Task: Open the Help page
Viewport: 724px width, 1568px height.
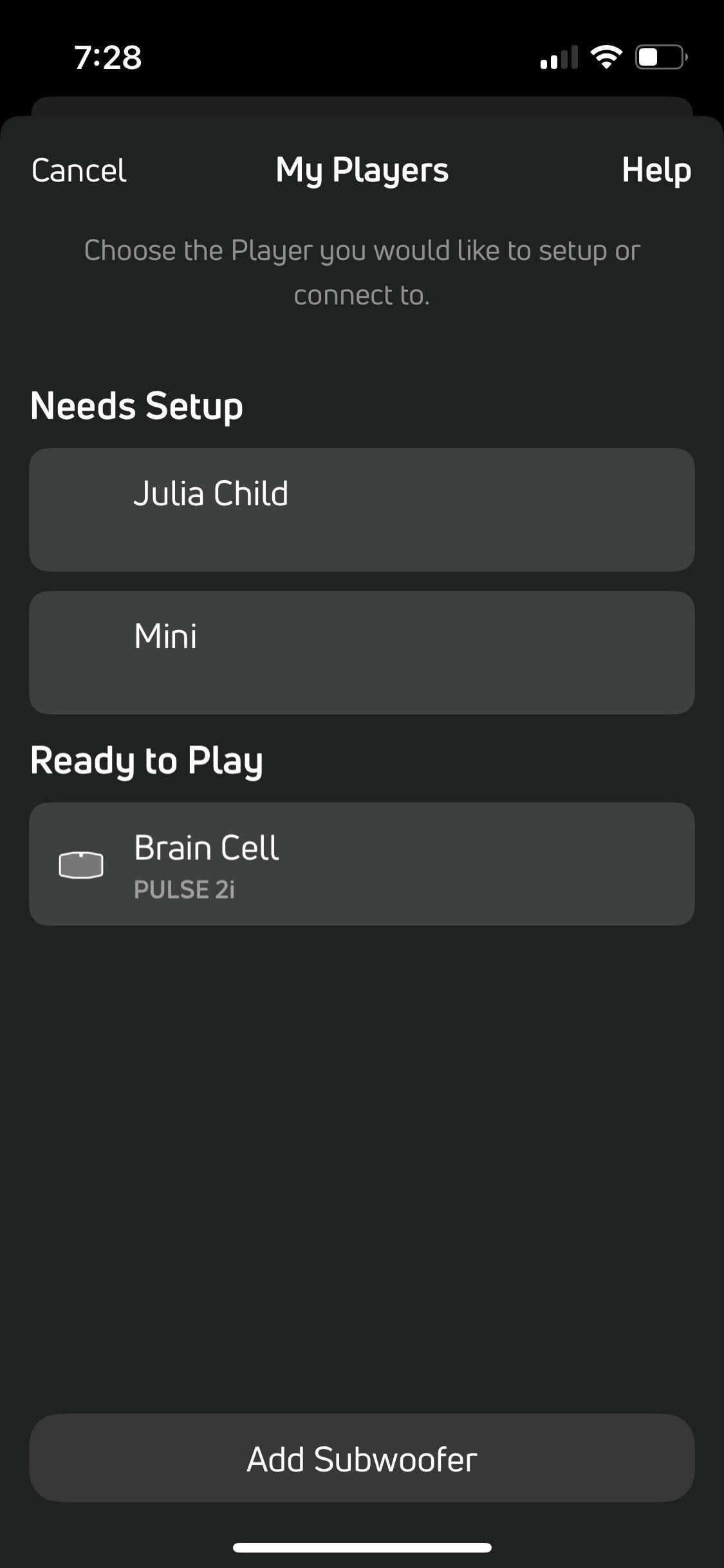Action: [x=656, y=171]
